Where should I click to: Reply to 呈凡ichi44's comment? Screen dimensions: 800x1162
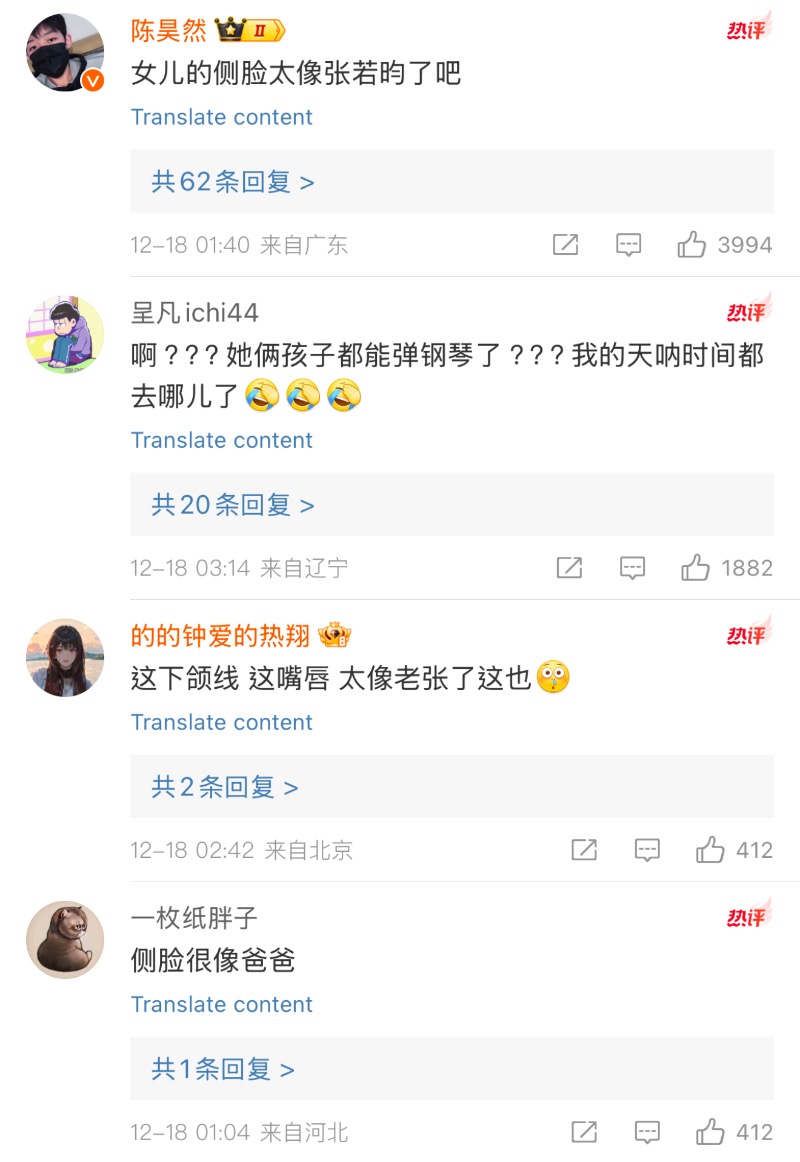coord(632,568)
